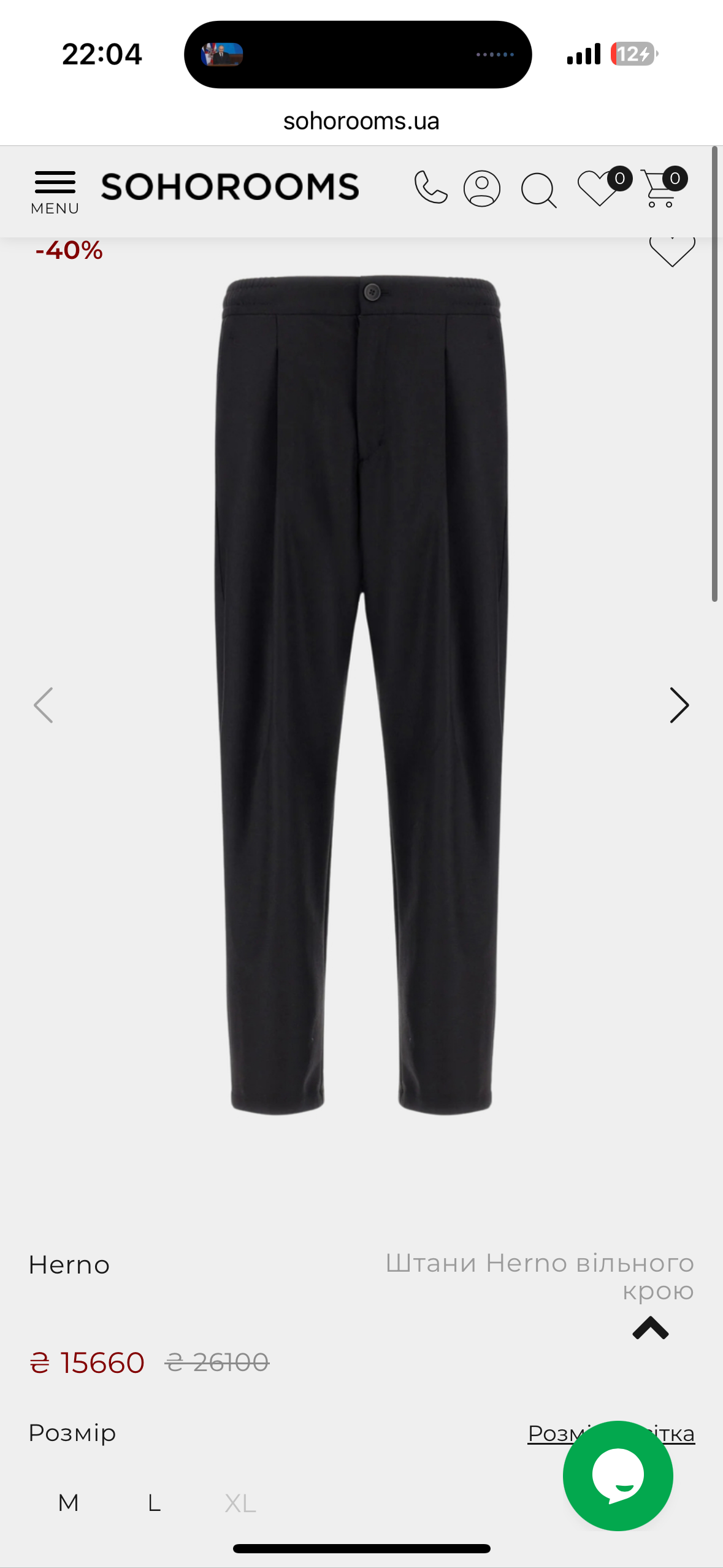Tap the phone call icon
Screen dimensions: 723x1568
[430, 188]
